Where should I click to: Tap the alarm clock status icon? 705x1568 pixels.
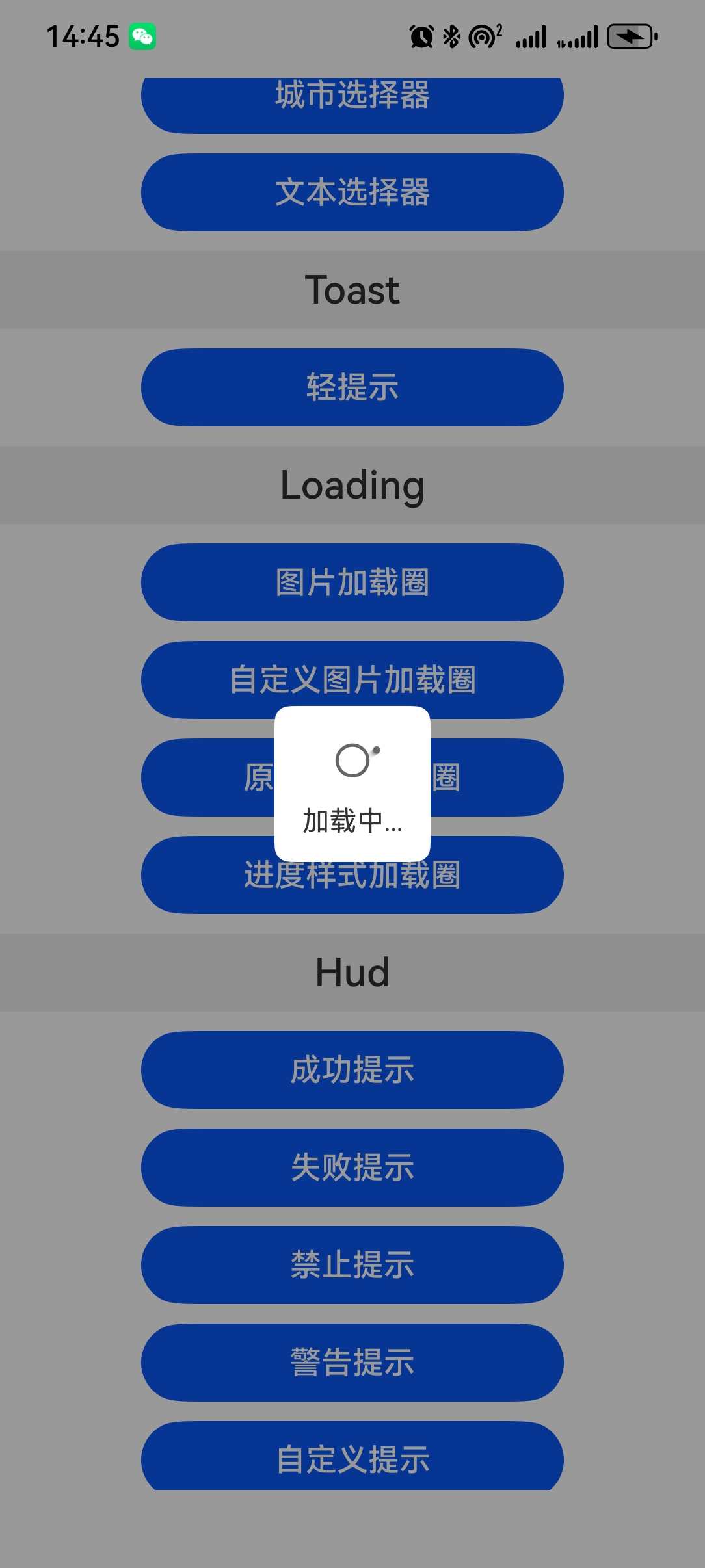point(420,37)
